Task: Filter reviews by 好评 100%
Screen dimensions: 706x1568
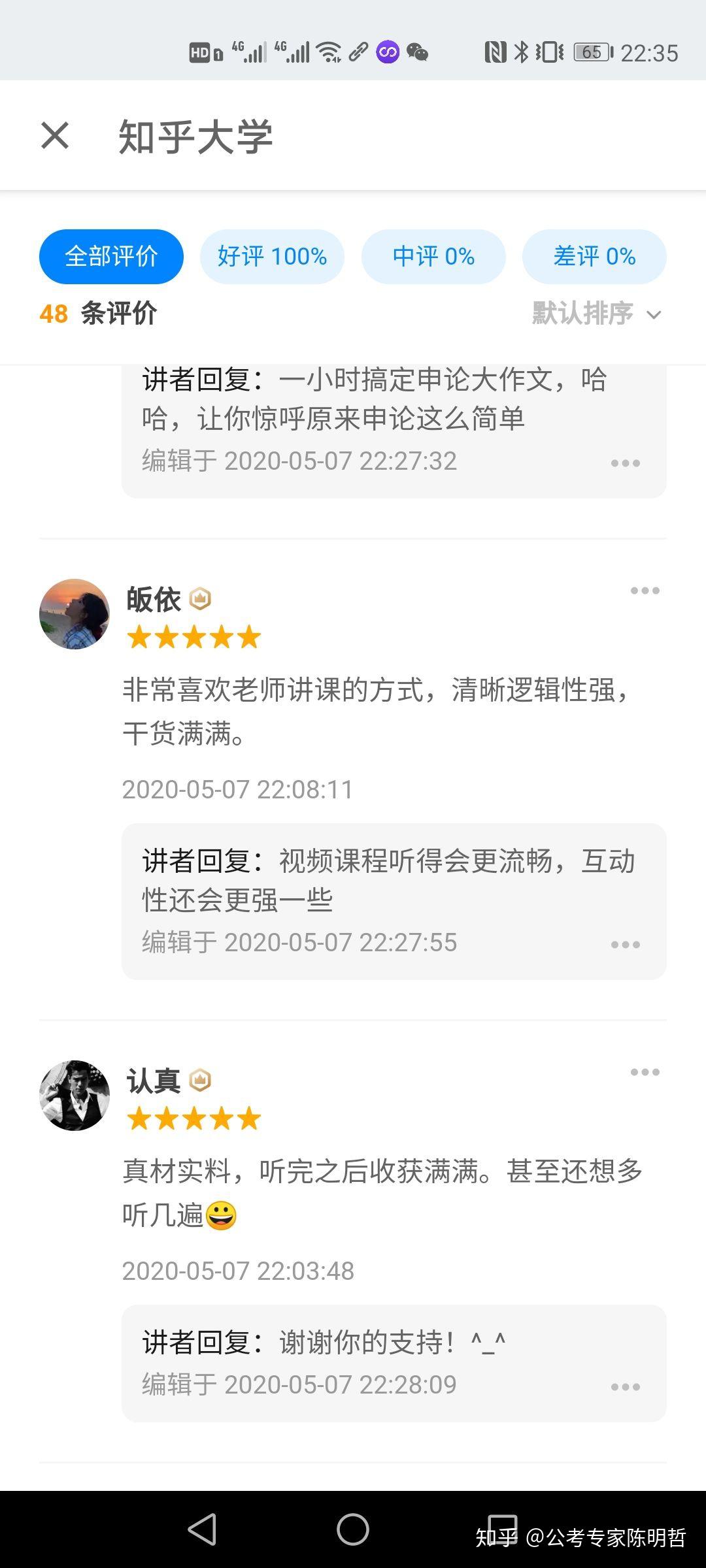Action: point(272,257)
